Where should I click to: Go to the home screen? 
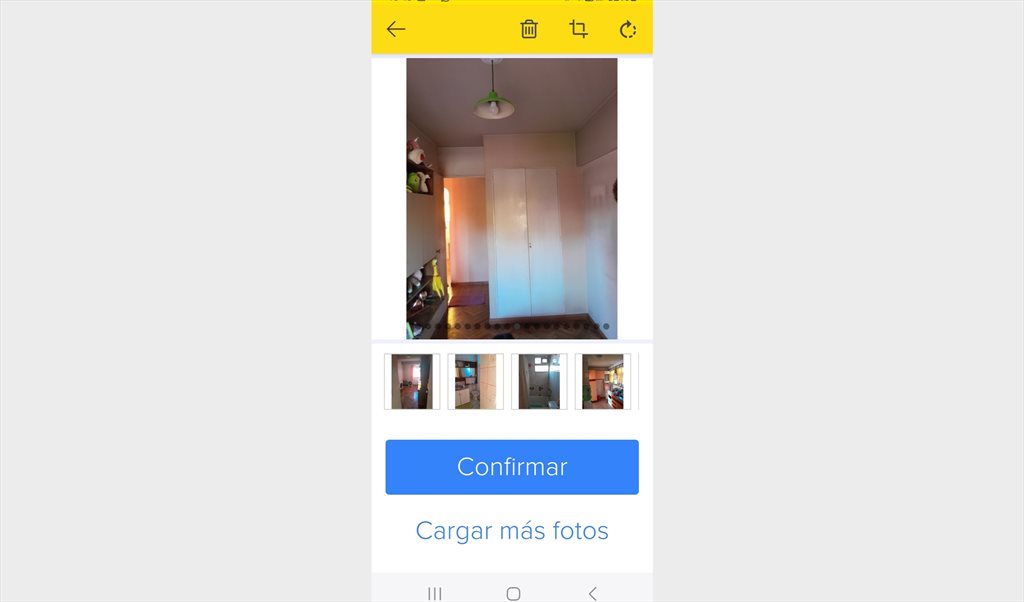(513, 593)
